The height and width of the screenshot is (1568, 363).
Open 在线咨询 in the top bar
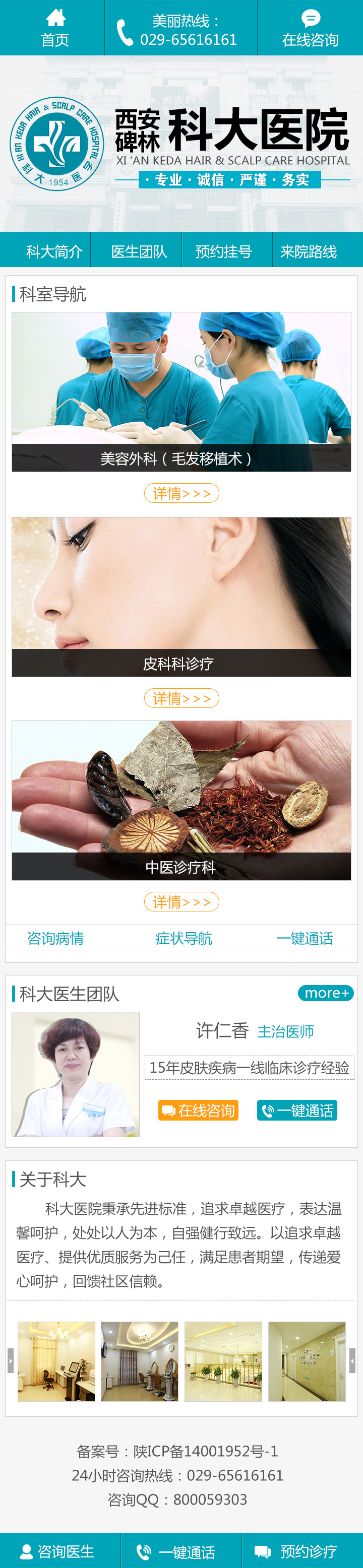310,29
